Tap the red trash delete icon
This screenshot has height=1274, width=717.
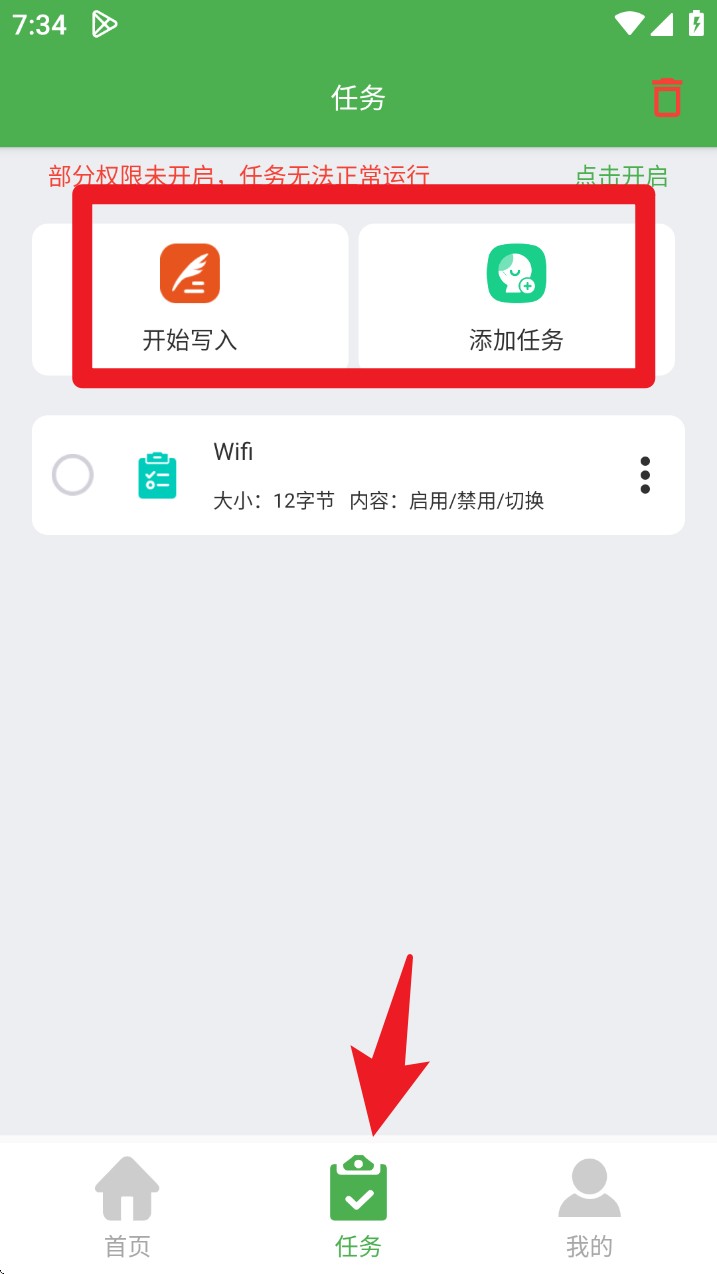667,98
